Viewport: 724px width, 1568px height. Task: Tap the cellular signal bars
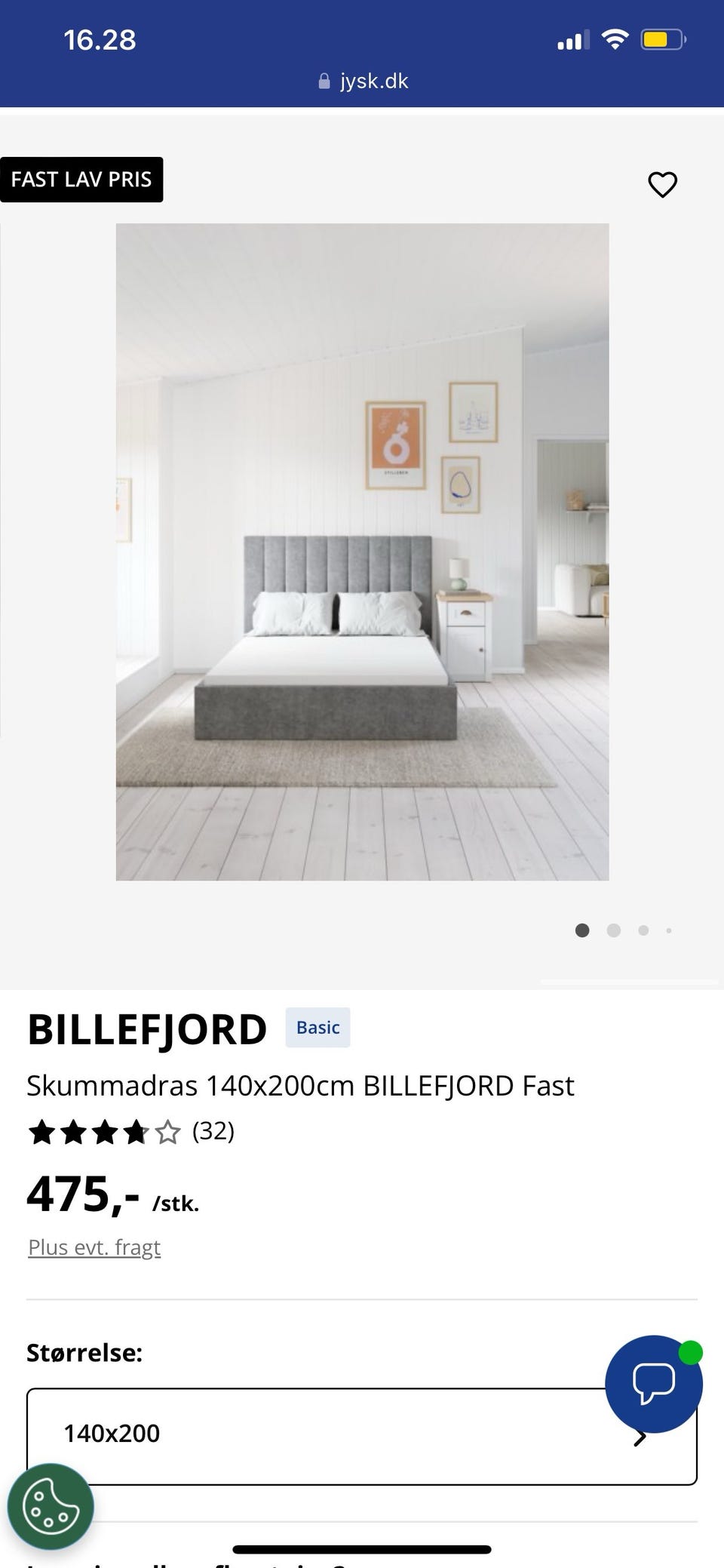click(x=573, y=39)
